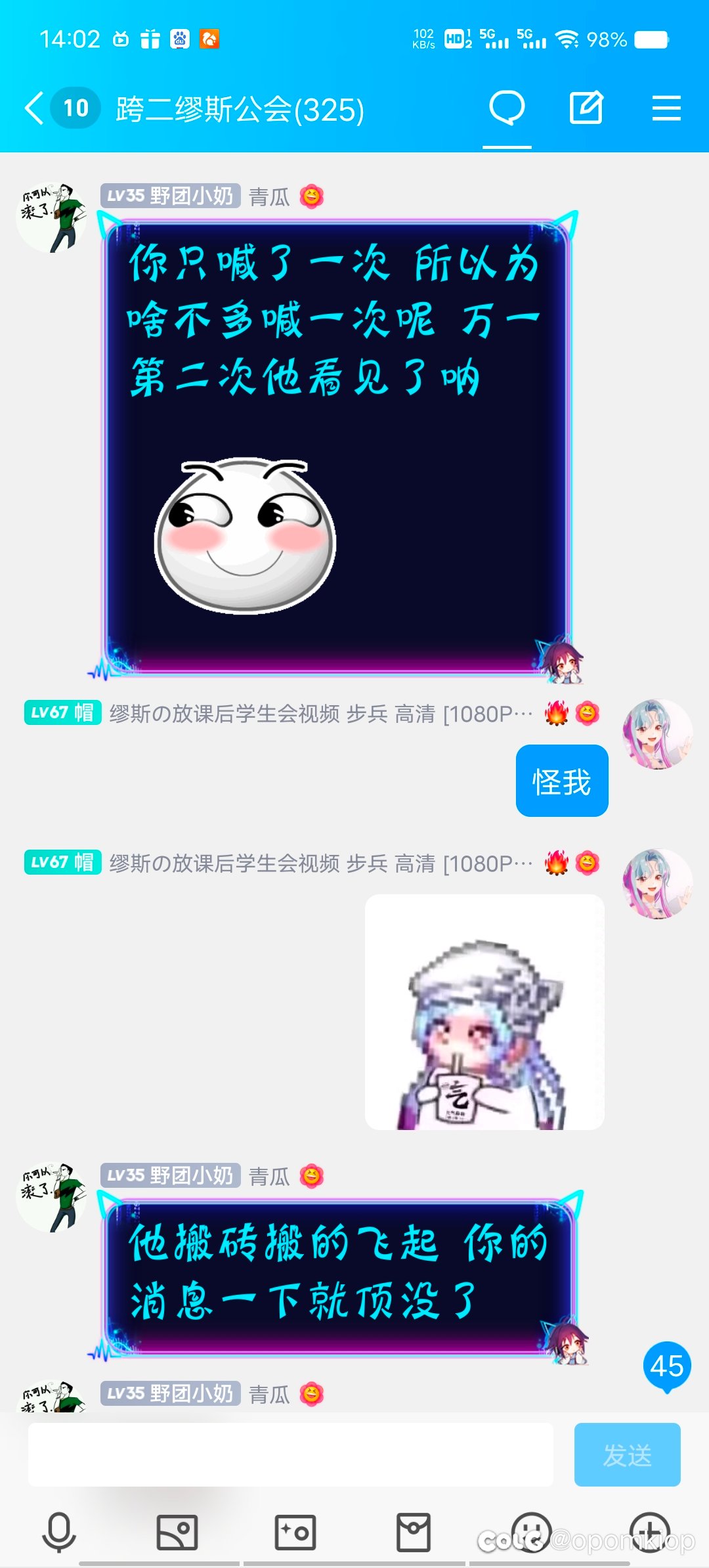
Task: Record a voice message with the microphone
Action: coord(59,1532)
